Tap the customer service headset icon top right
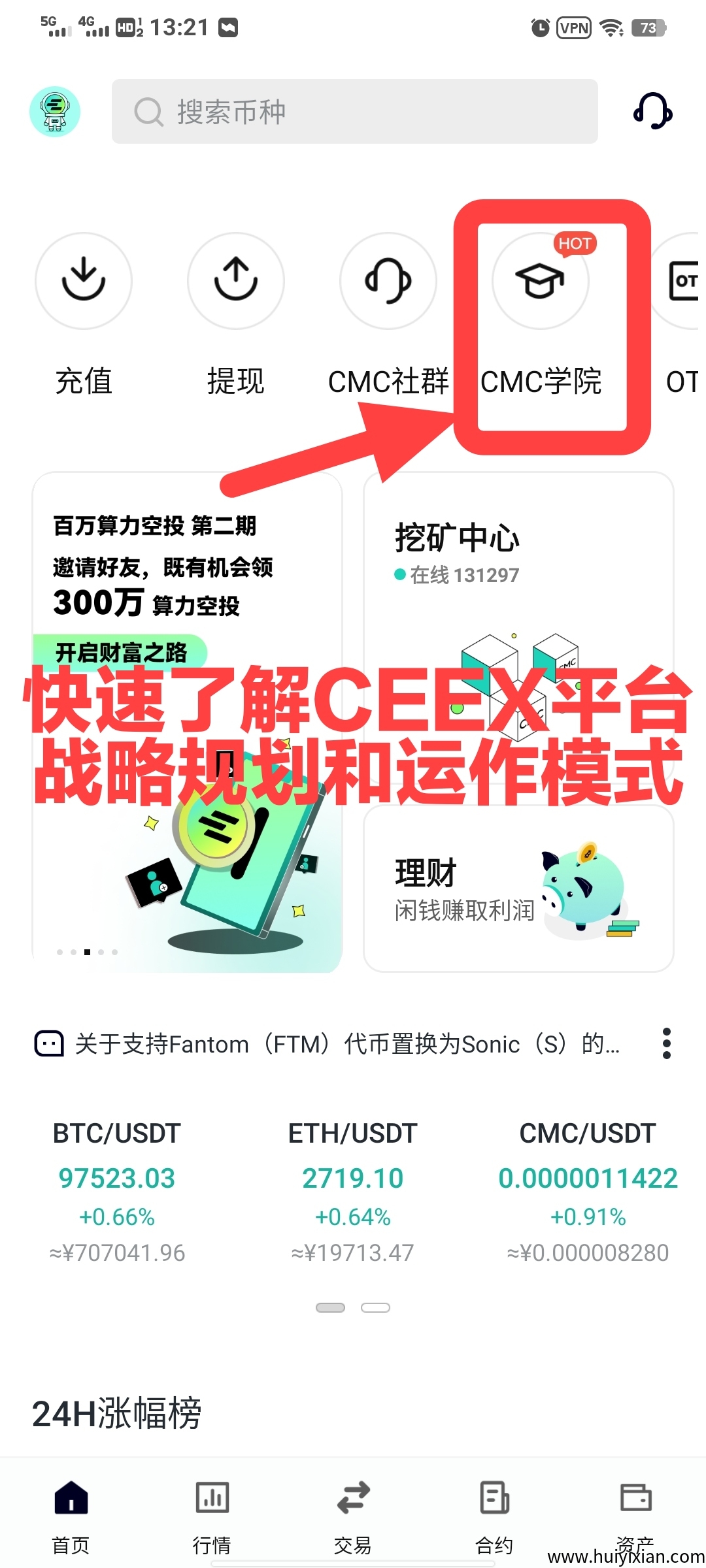 (x=653, y=111)
